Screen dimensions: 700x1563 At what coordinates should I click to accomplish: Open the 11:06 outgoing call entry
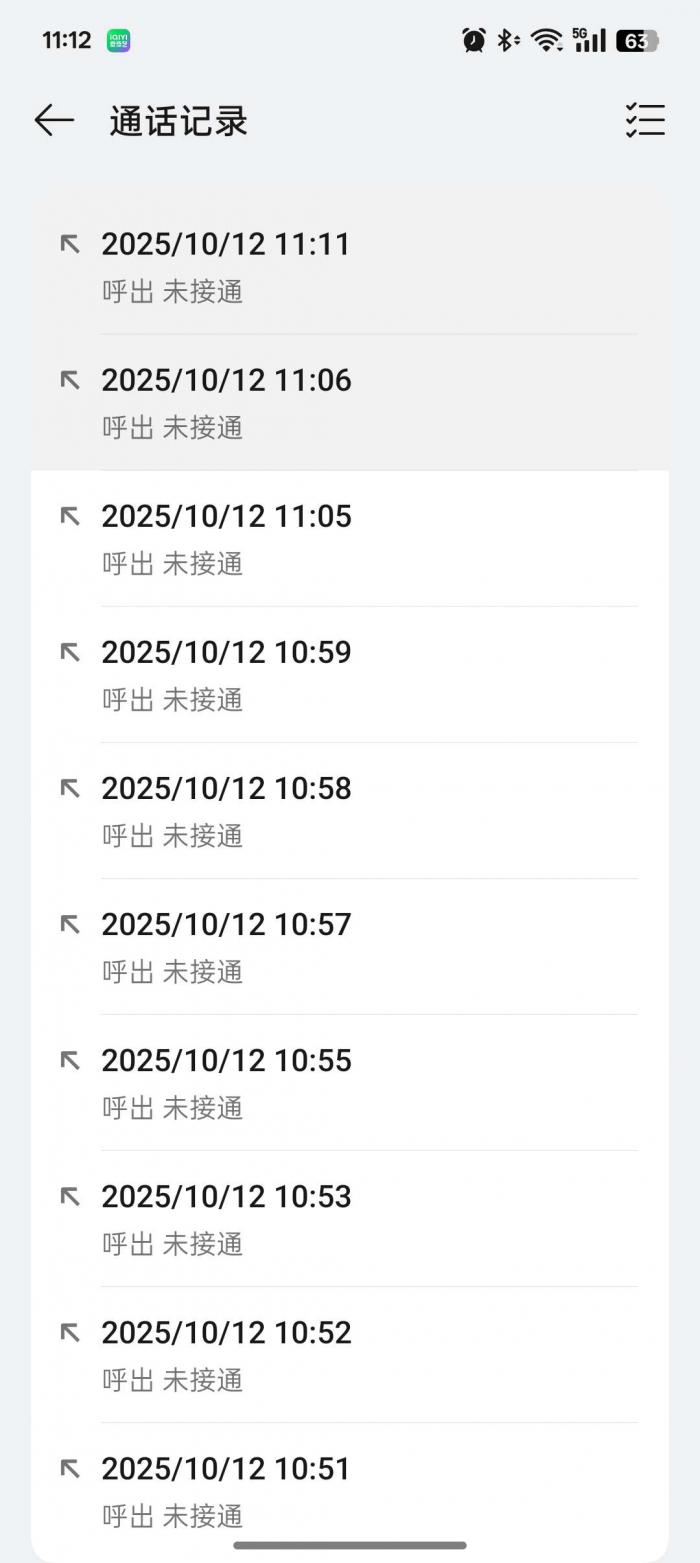coord(349,402)
